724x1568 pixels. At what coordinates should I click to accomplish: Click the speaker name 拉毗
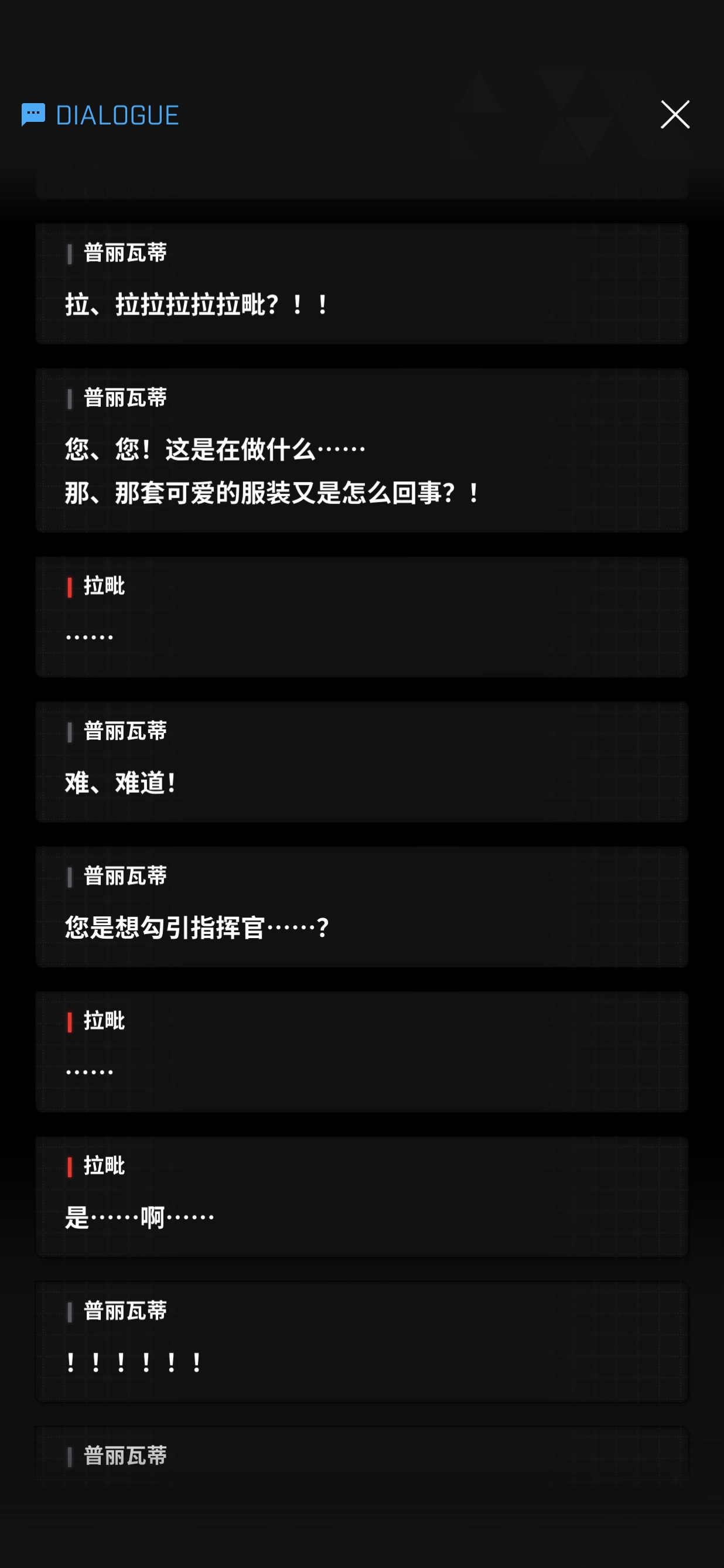click(108, 586)
